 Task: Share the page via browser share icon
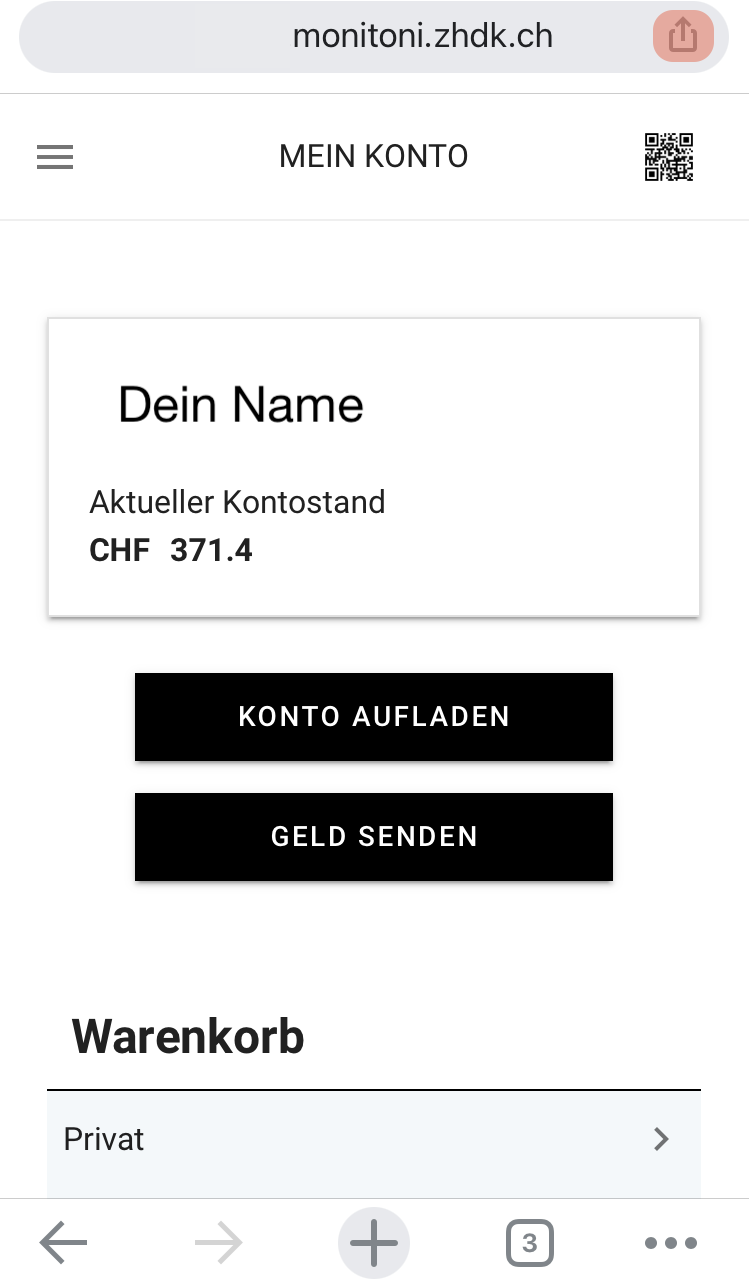tap(683, 37)
